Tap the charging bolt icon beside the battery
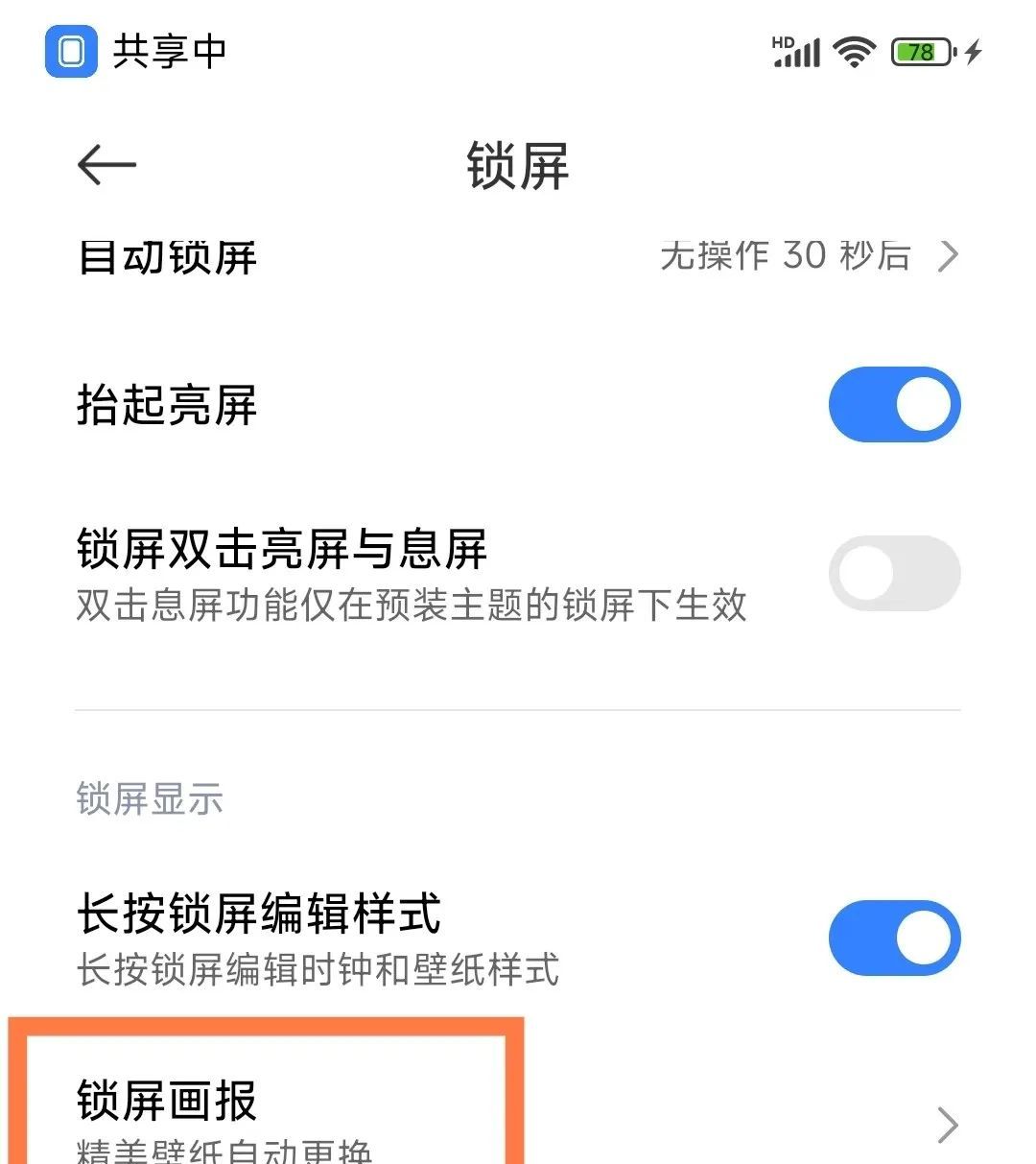This screenshot has height=1164, width=1036. click(972, 51)
